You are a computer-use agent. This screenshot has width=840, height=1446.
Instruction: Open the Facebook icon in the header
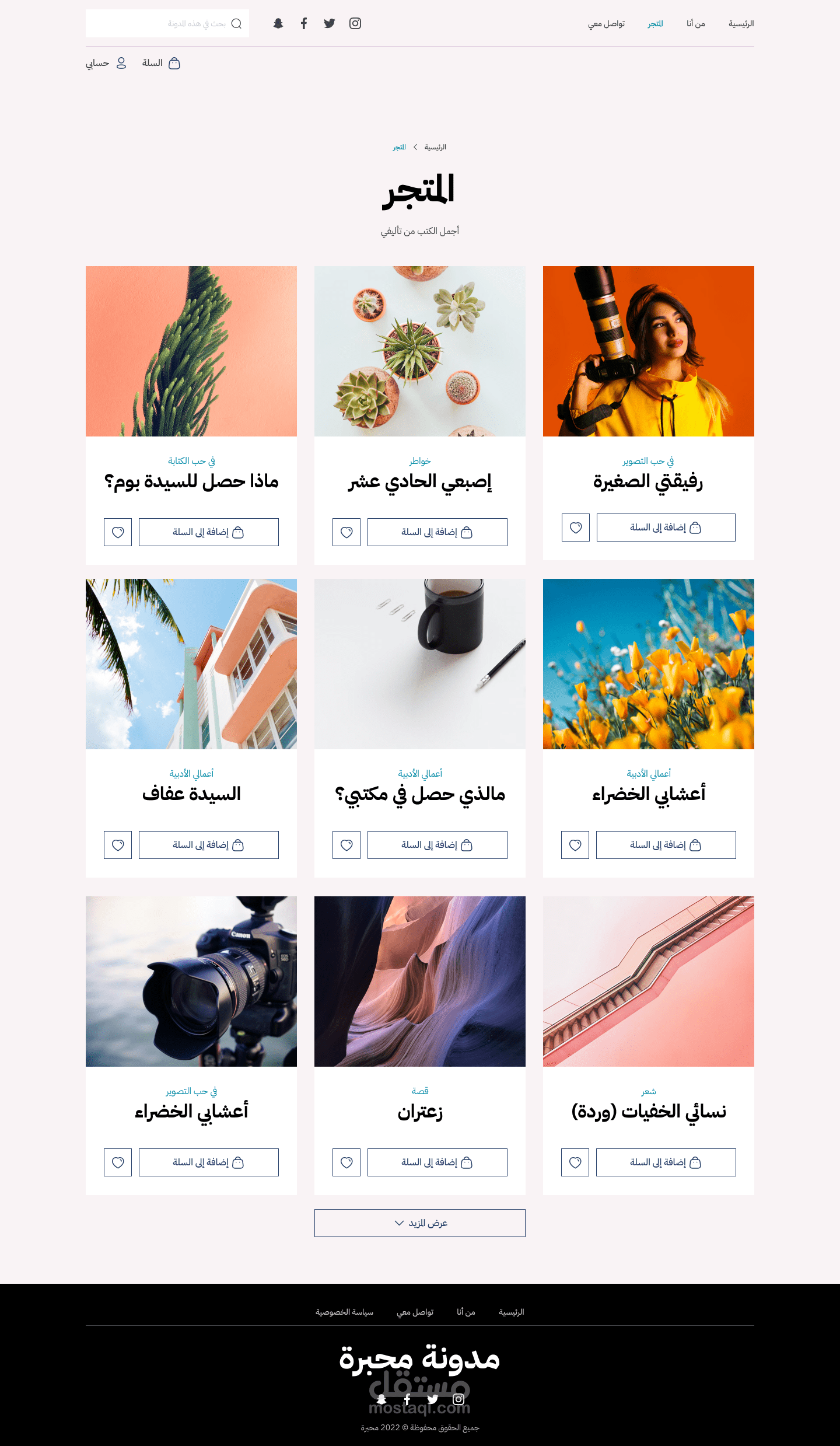click(x=304, y=23)
